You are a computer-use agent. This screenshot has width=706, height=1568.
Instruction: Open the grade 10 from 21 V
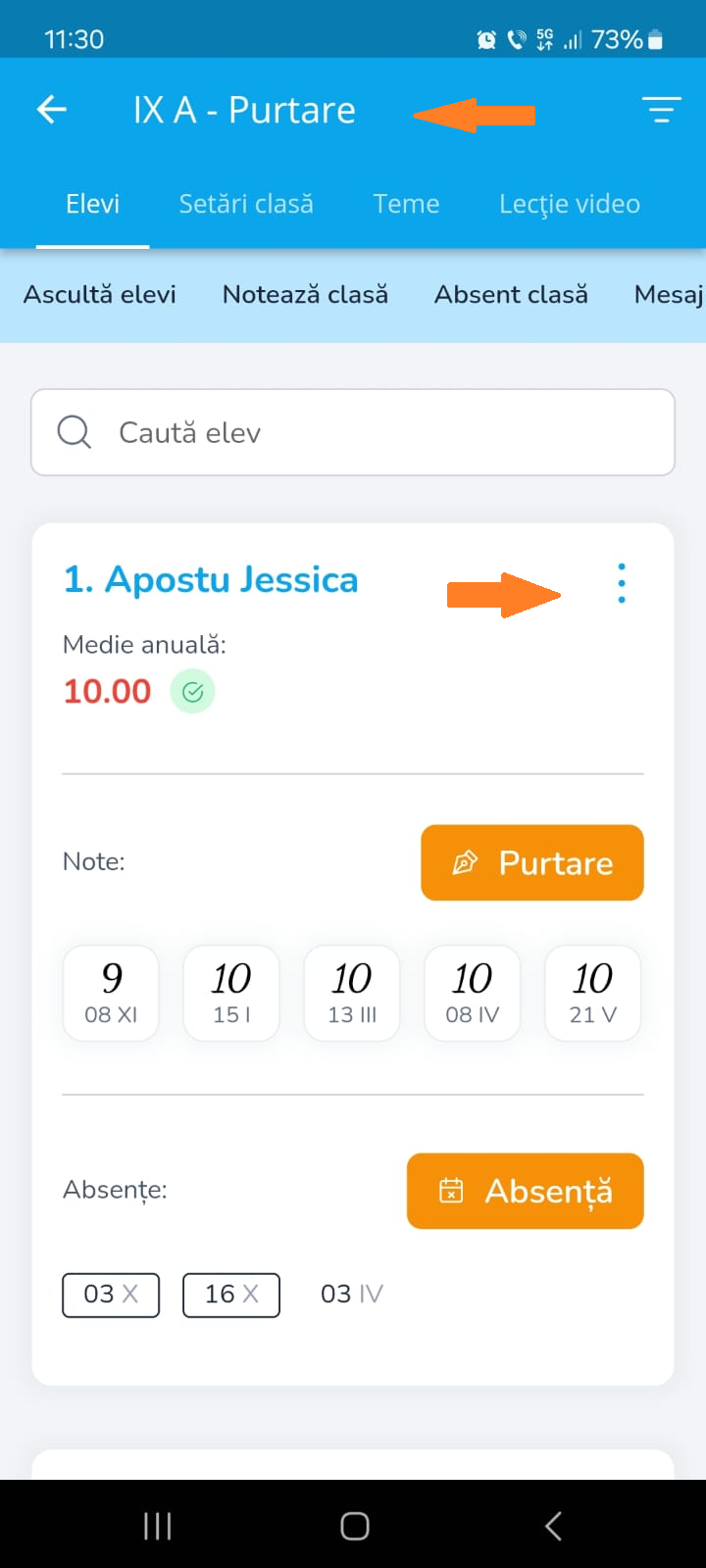[x=593, y=993]
